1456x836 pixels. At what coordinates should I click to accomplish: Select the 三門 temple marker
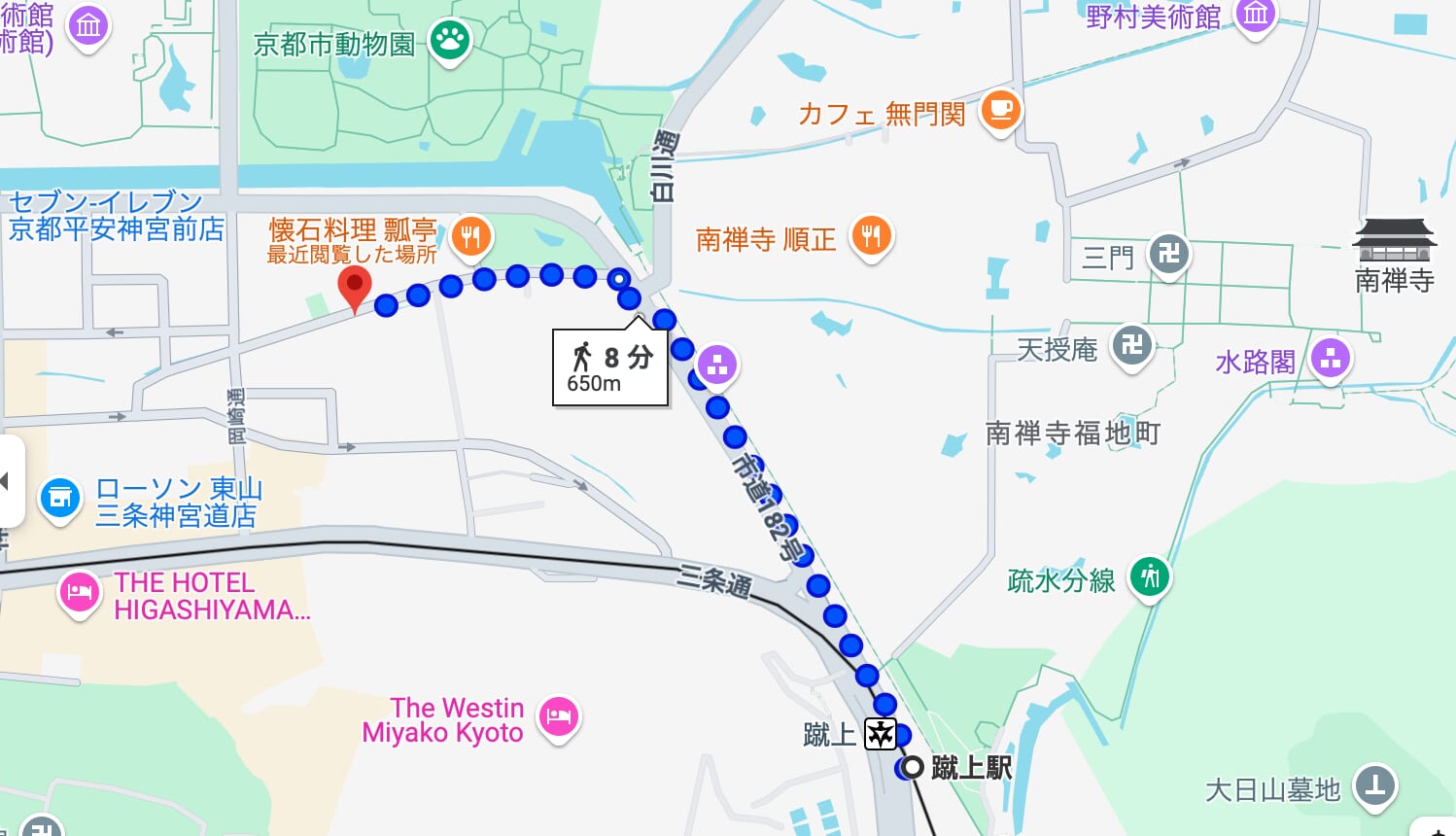[x=1168, y=255]
